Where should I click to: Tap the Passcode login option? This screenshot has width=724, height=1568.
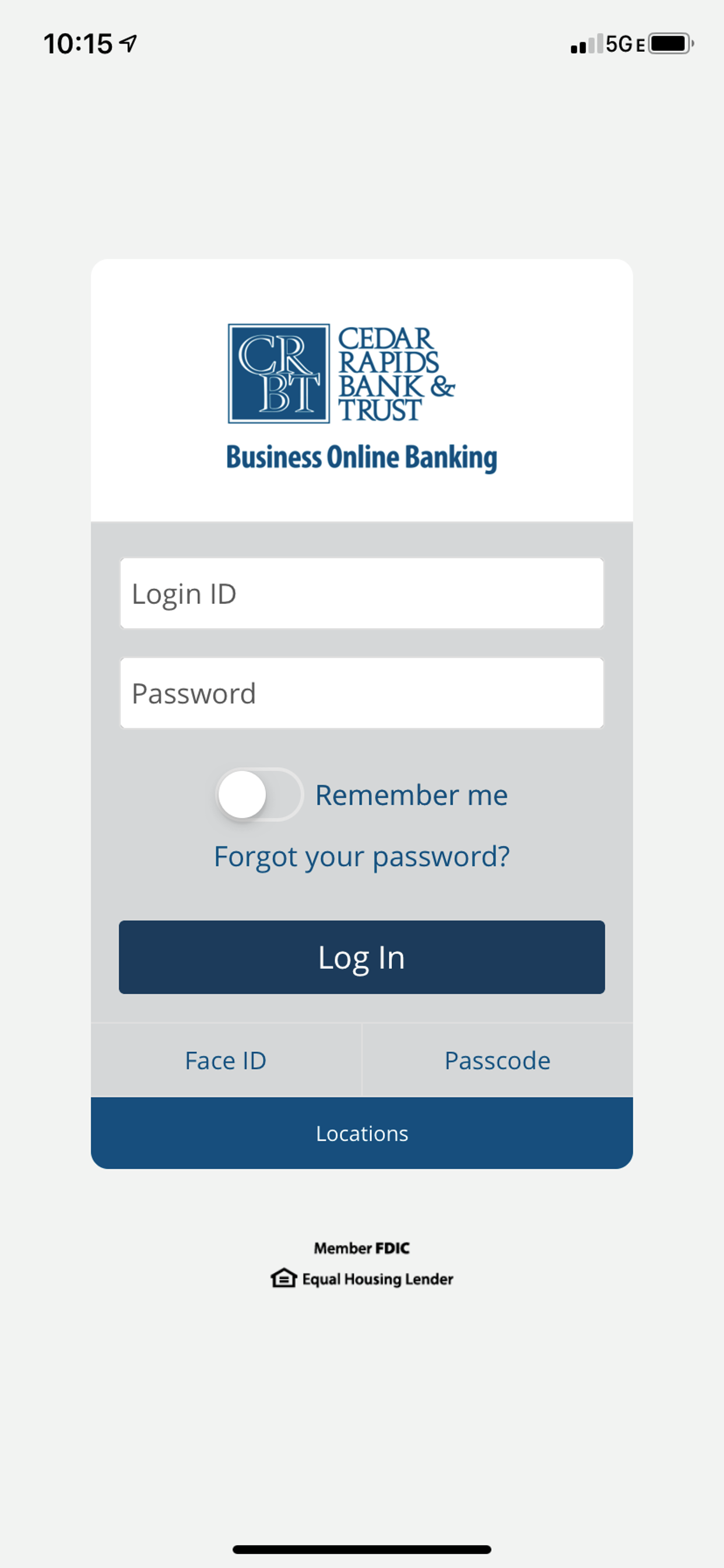tap(497, 1060)
